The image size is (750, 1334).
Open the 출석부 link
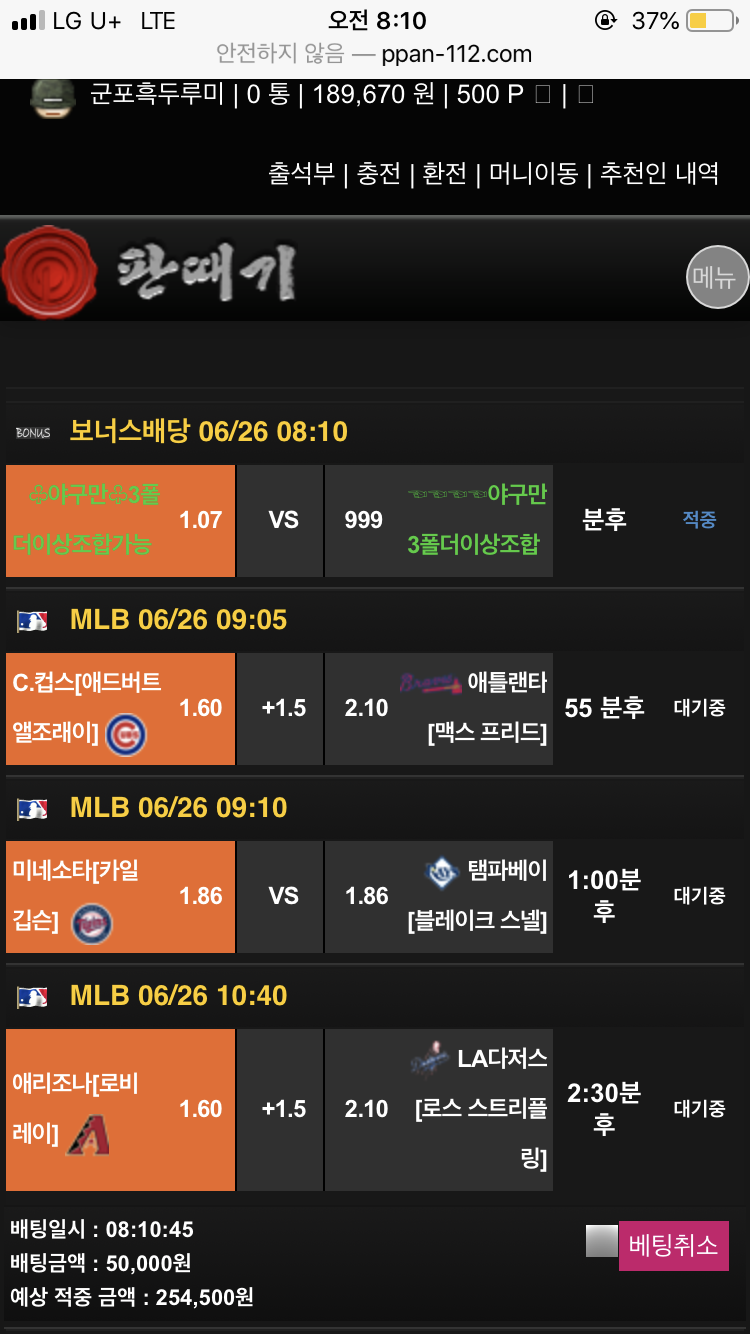point(300,173)
